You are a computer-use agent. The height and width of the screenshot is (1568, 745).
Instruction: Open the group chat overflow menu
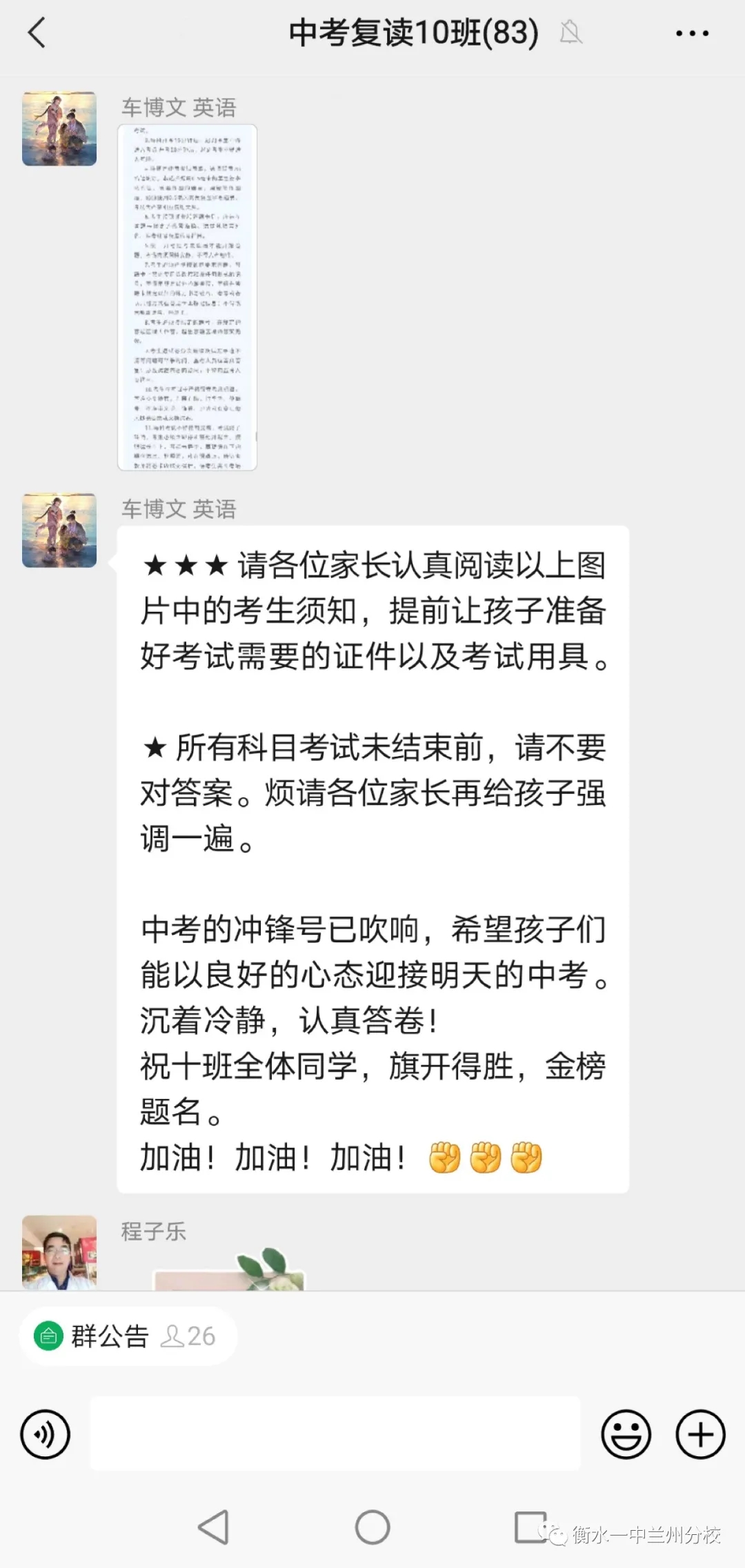[x=692, y=33]
